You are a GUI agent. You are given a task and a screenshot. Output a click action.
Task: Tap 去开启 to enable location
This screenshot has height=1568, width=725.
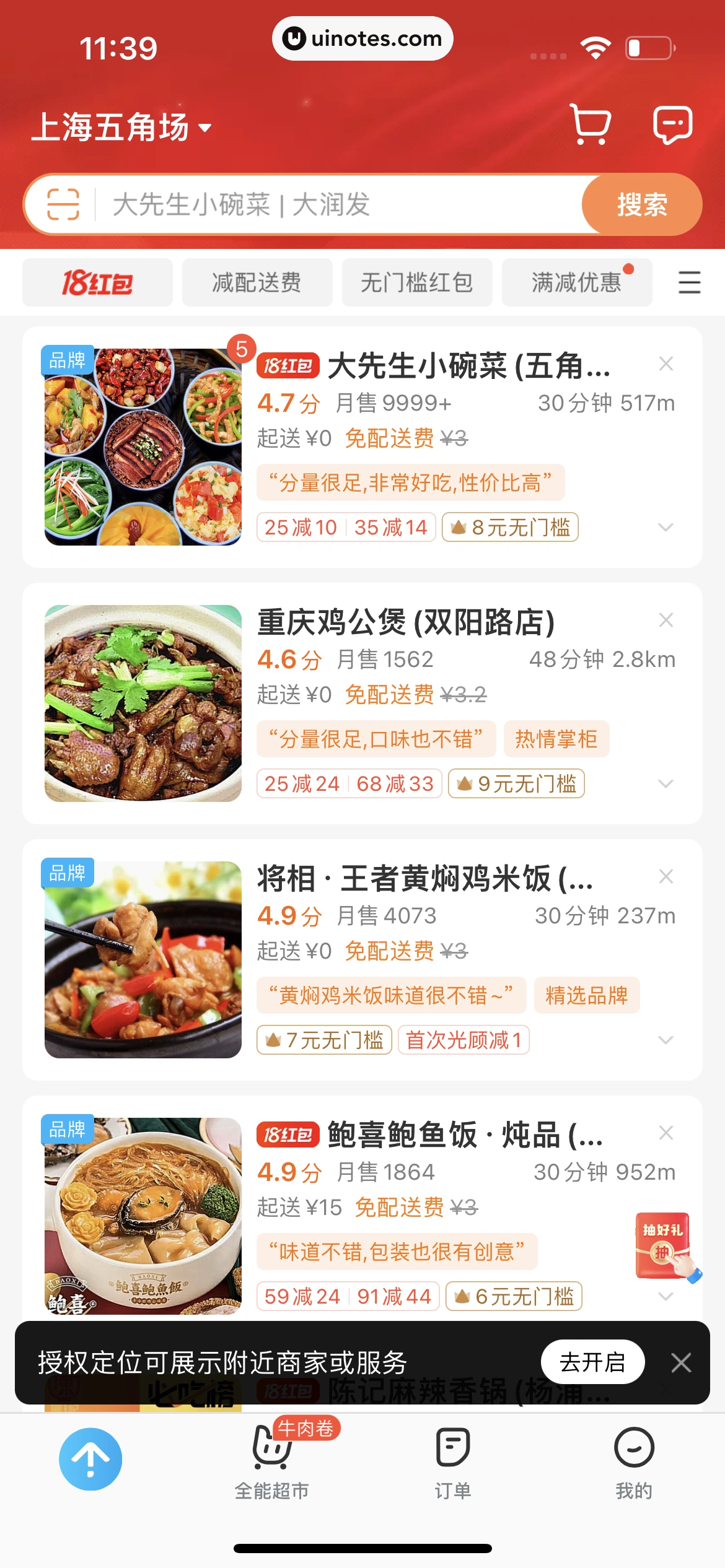(592, 1362)
